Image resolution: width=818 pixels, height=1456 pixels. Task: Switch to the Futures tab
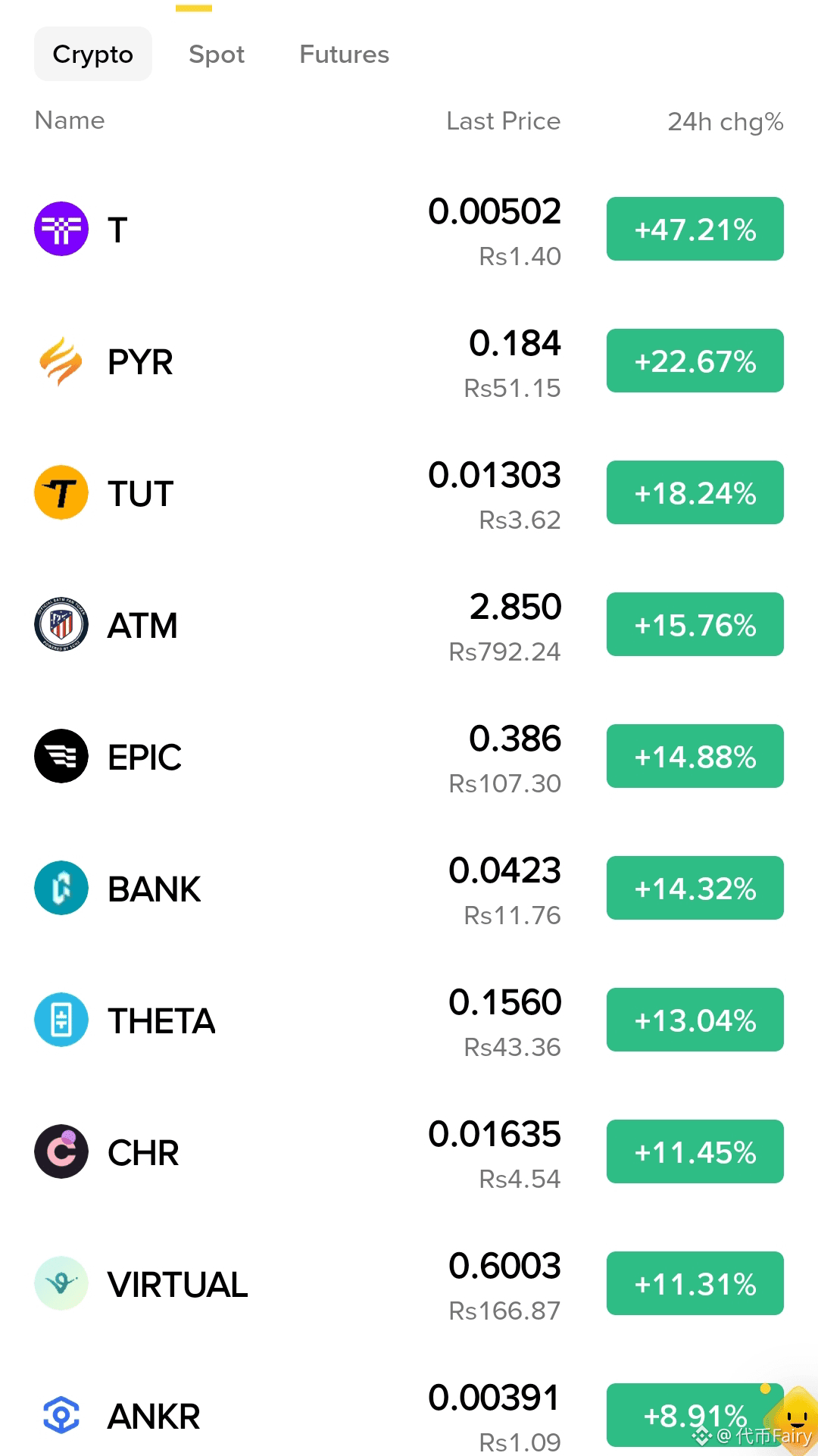coord(344,54)
